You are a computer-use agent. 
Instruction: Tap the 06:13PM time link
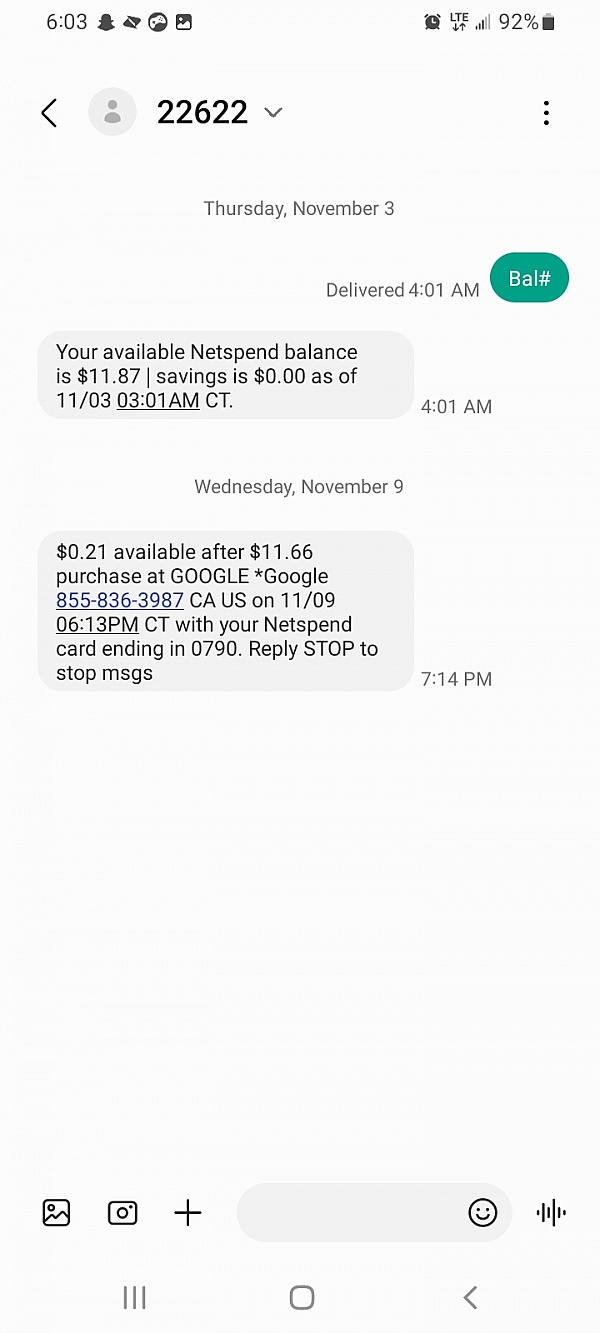[97, 625]
